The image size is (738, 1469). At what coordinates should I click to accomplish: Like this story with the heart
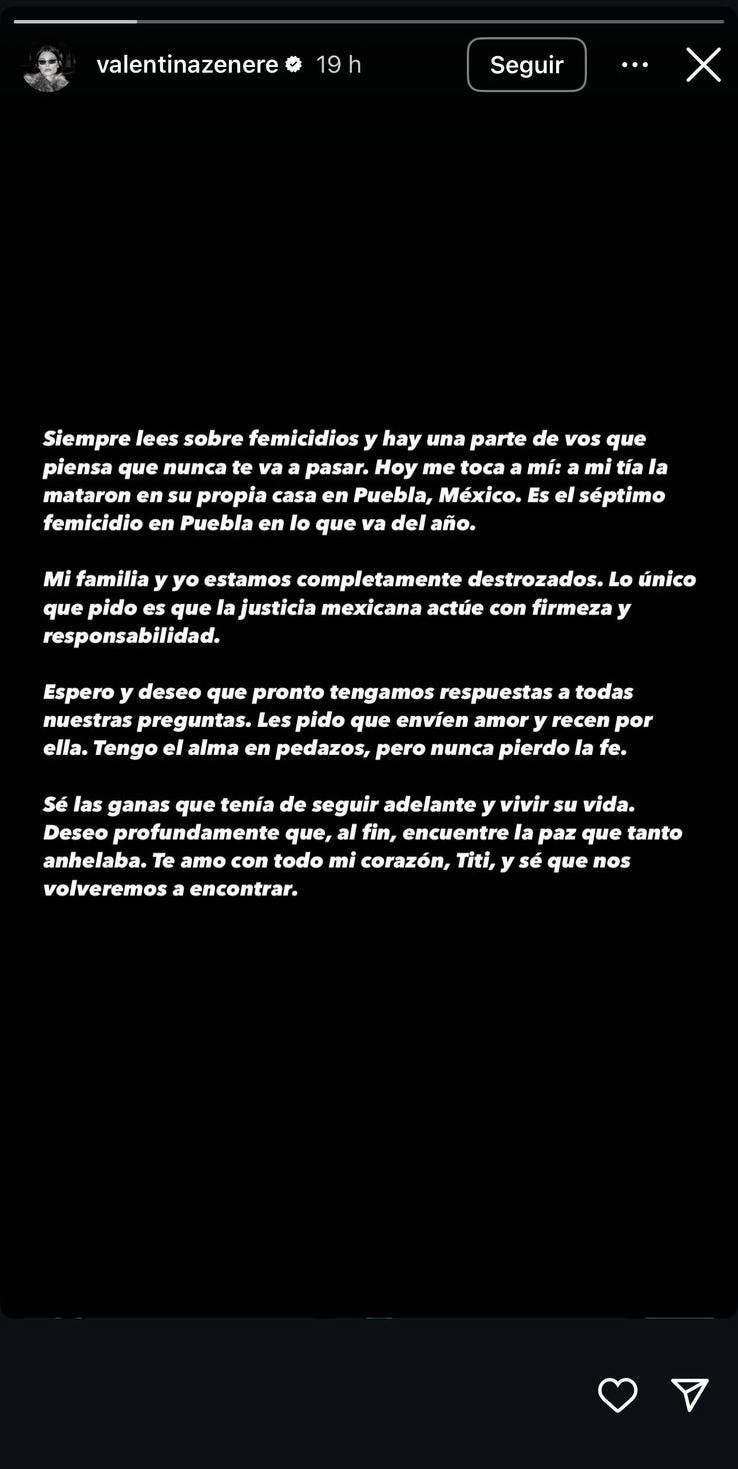coord(617,1394)
